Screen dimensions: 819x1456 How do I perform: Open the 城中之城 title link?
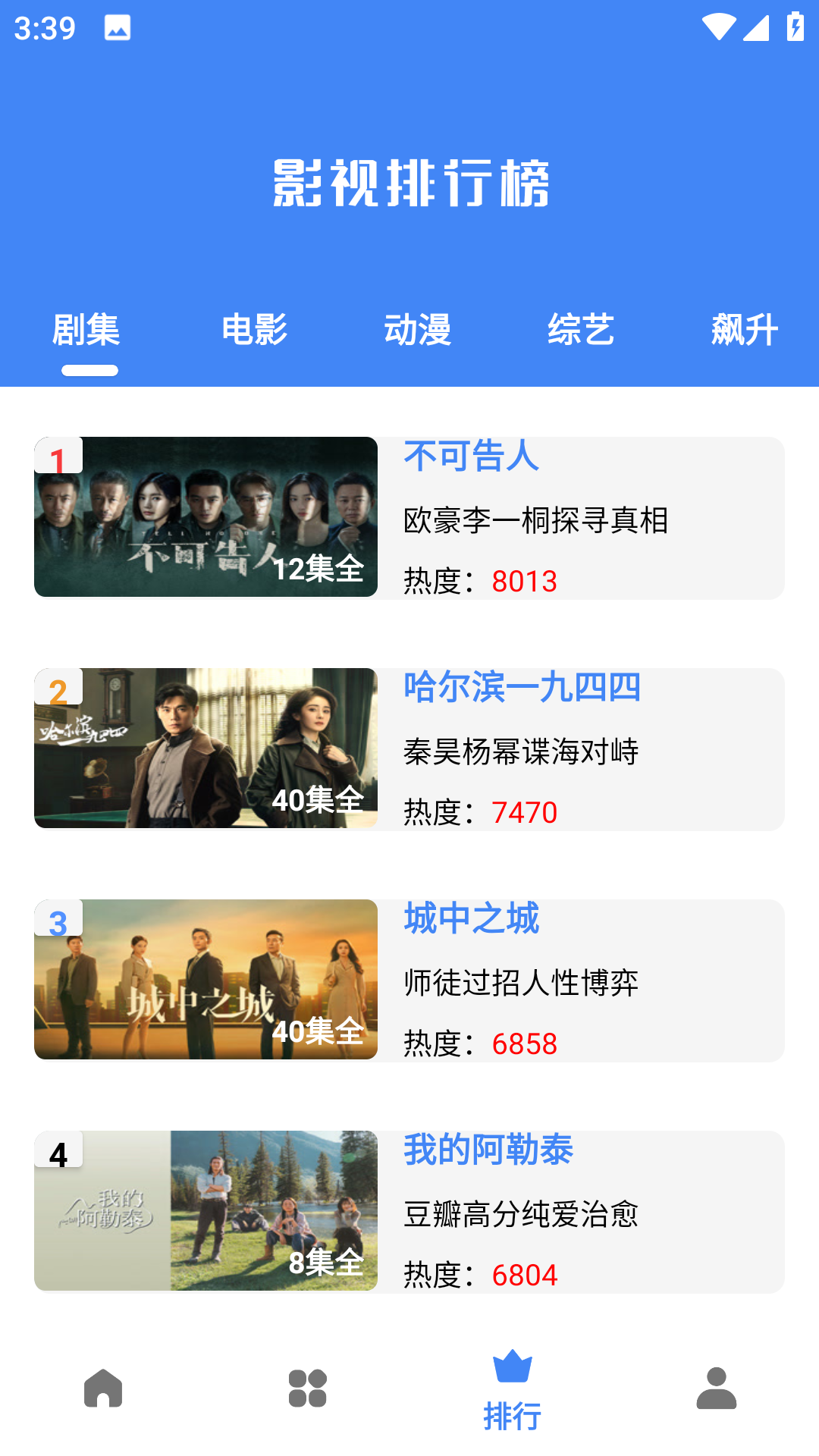470,920
